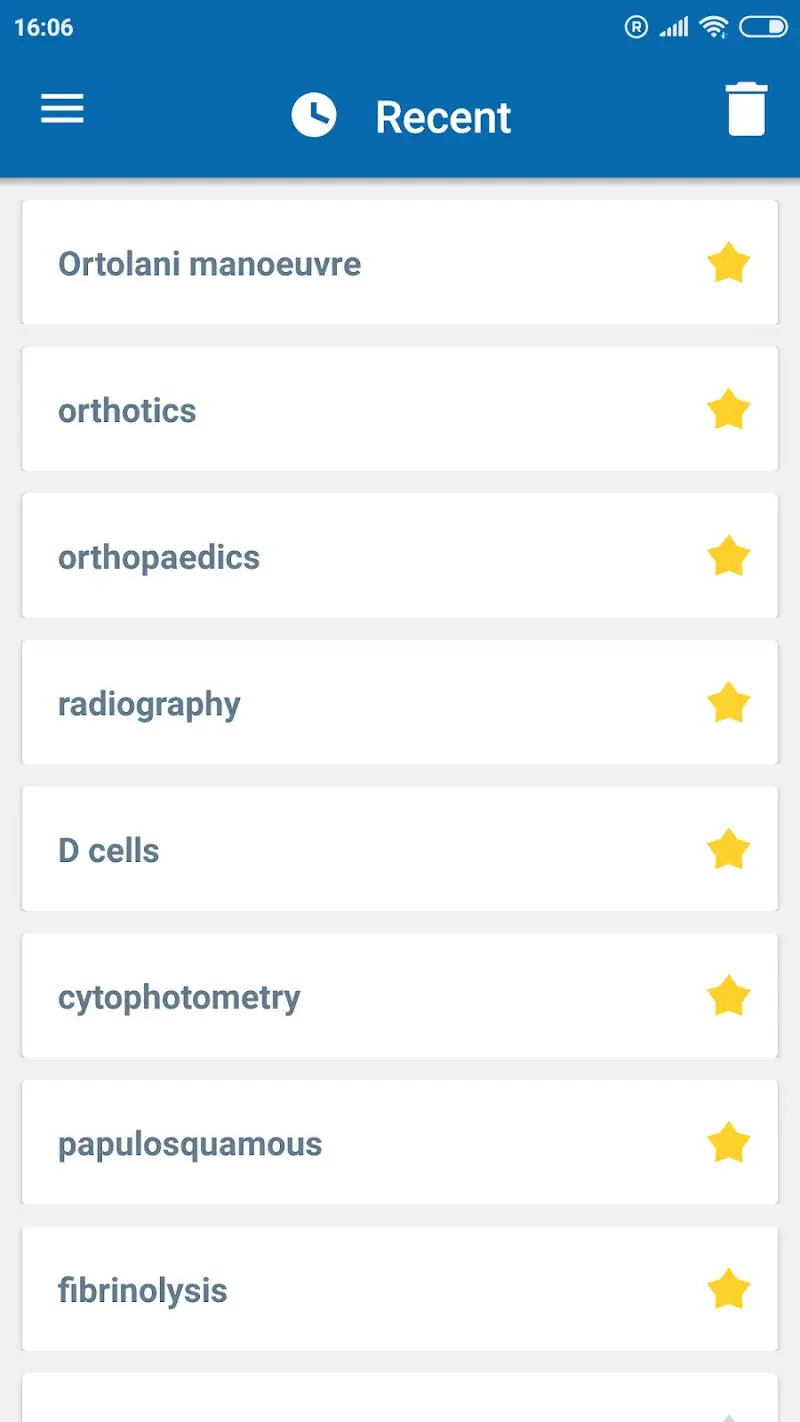Unfavorite the Ortolani manoeuvre entry
Image resolution: width=800 pixels, height=1422 pixels.
coord(728,262)
